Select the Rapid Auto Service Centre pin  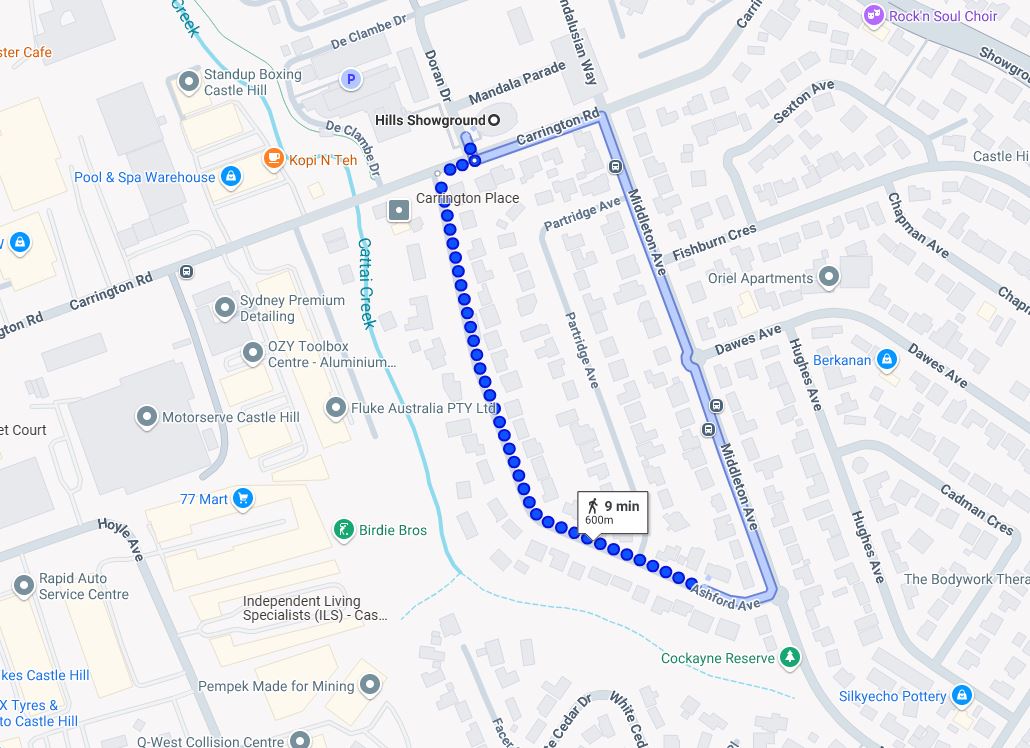pos(24,585)
